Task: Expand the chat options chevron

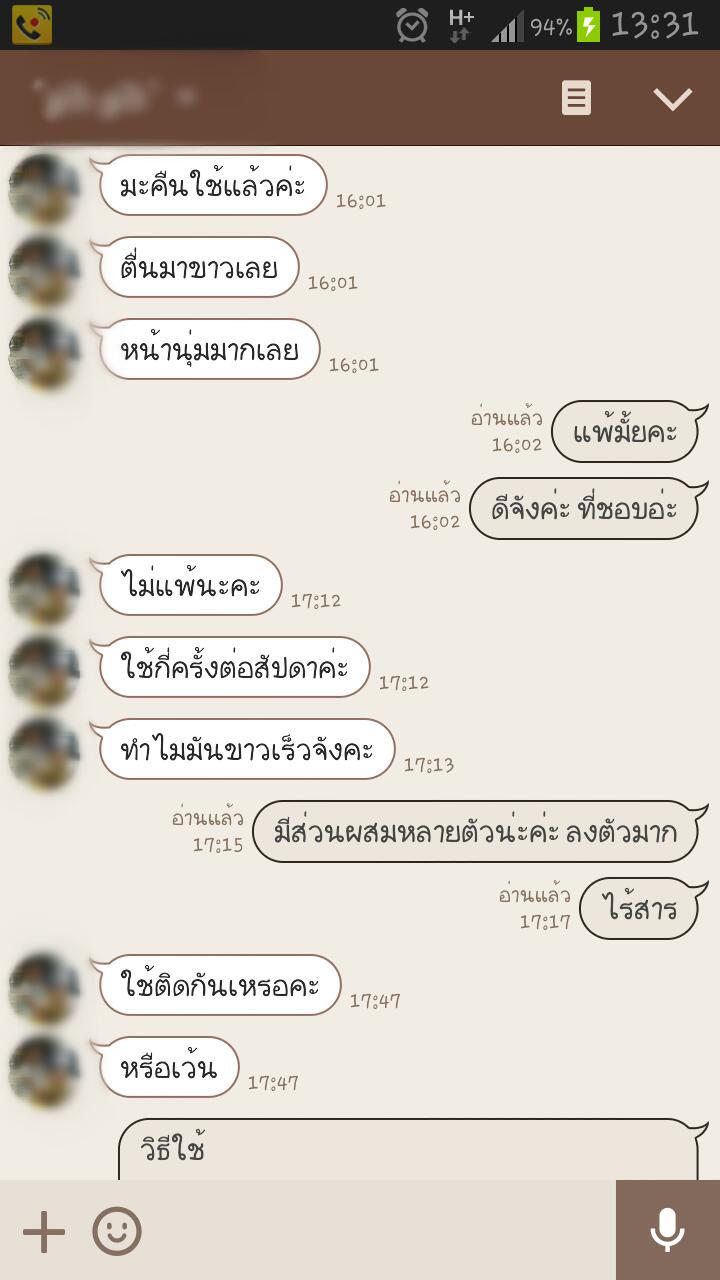Action: 672,98
